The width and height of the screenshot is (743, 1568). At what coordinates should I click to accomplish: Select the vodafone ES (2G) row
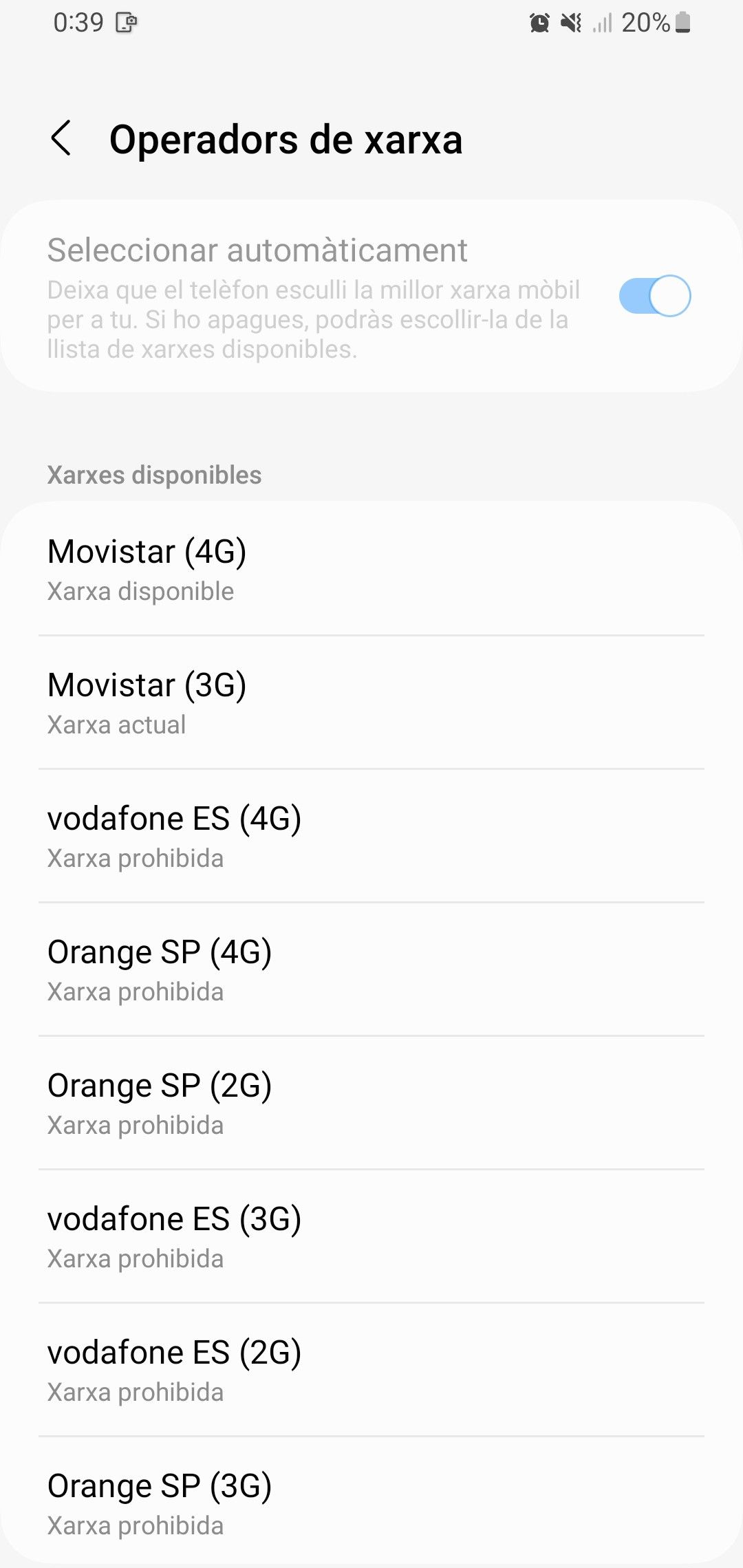[x=371, y=1370]
